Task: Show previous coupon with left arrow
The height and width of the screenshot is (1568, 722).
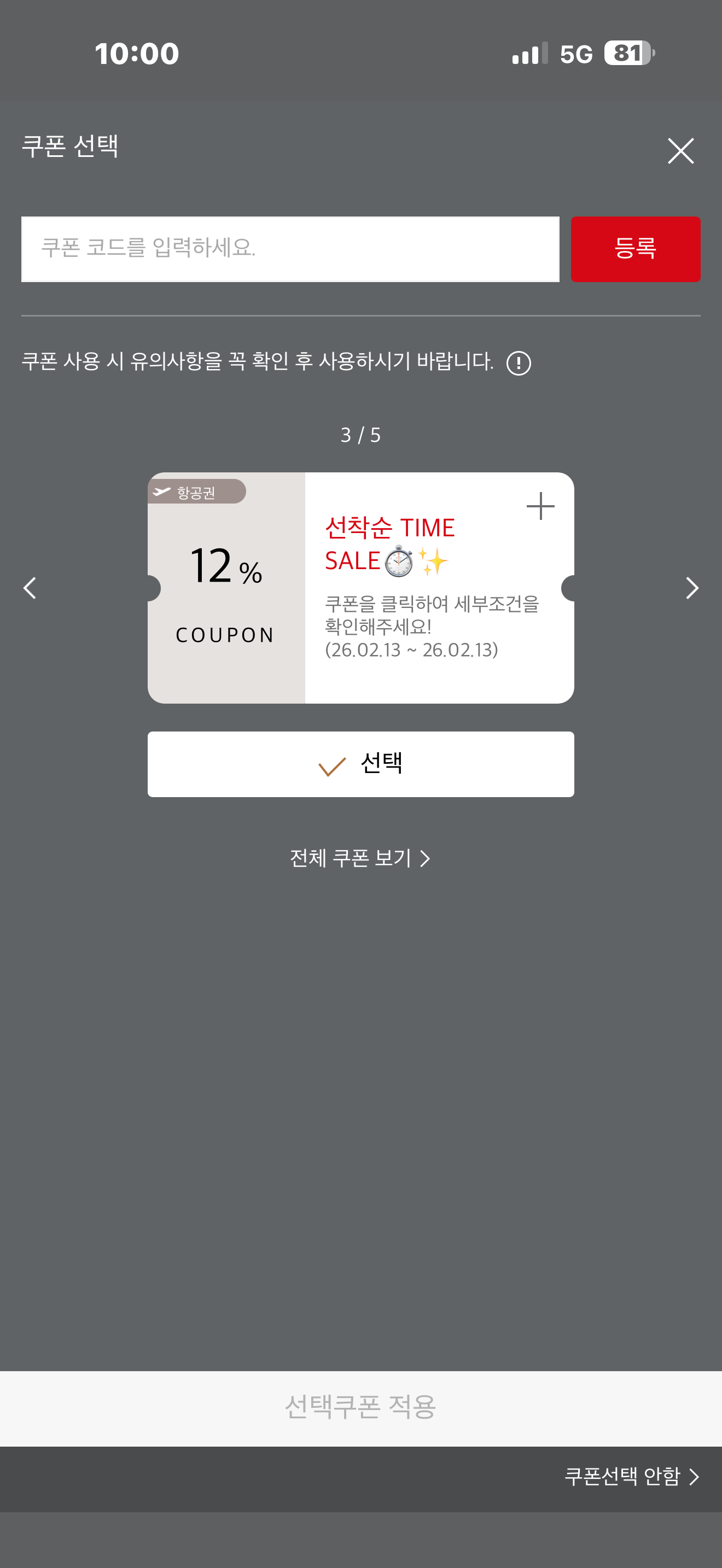Action: [x=30, y=588]
